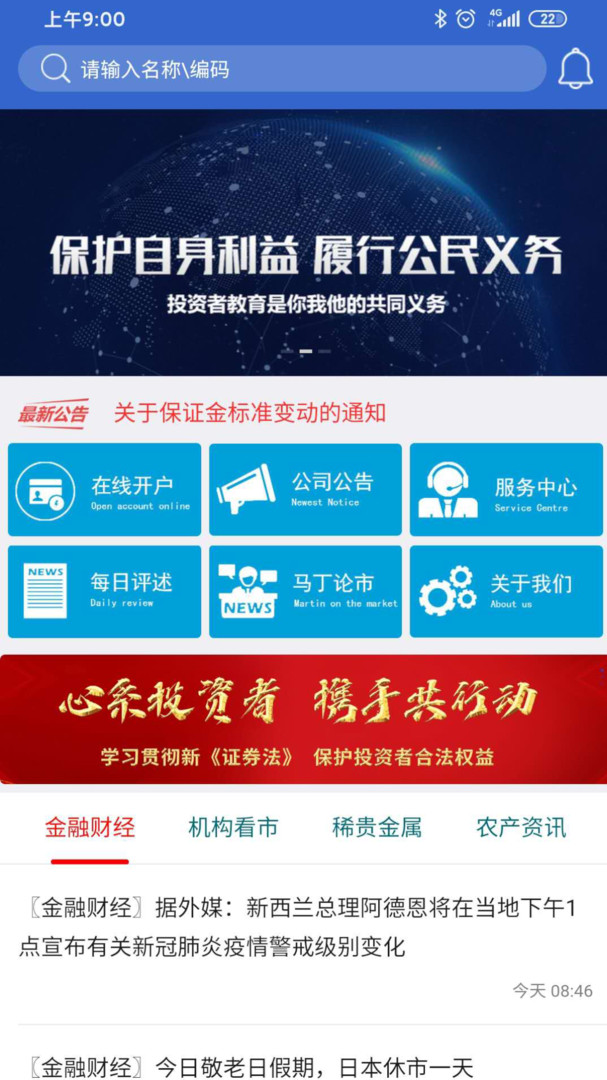
Task: Open the investor education banner
Action: (x=303, y=242)
